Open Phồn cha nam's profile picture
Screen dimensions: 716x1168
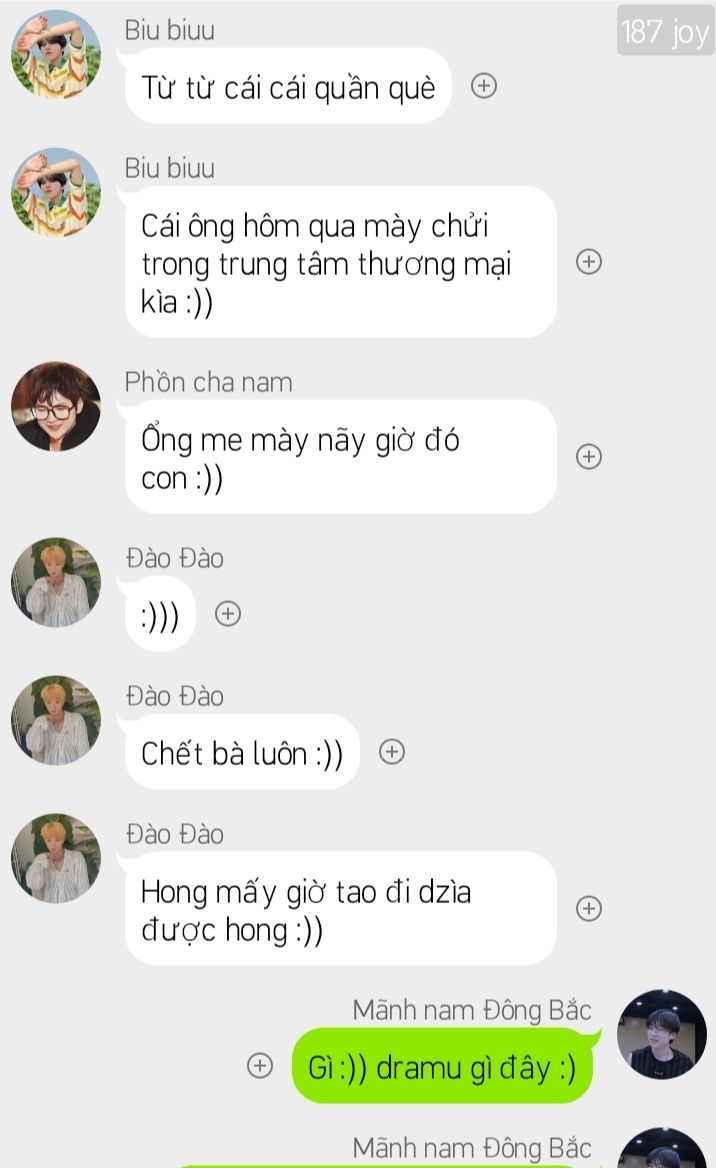coord(56,407)
